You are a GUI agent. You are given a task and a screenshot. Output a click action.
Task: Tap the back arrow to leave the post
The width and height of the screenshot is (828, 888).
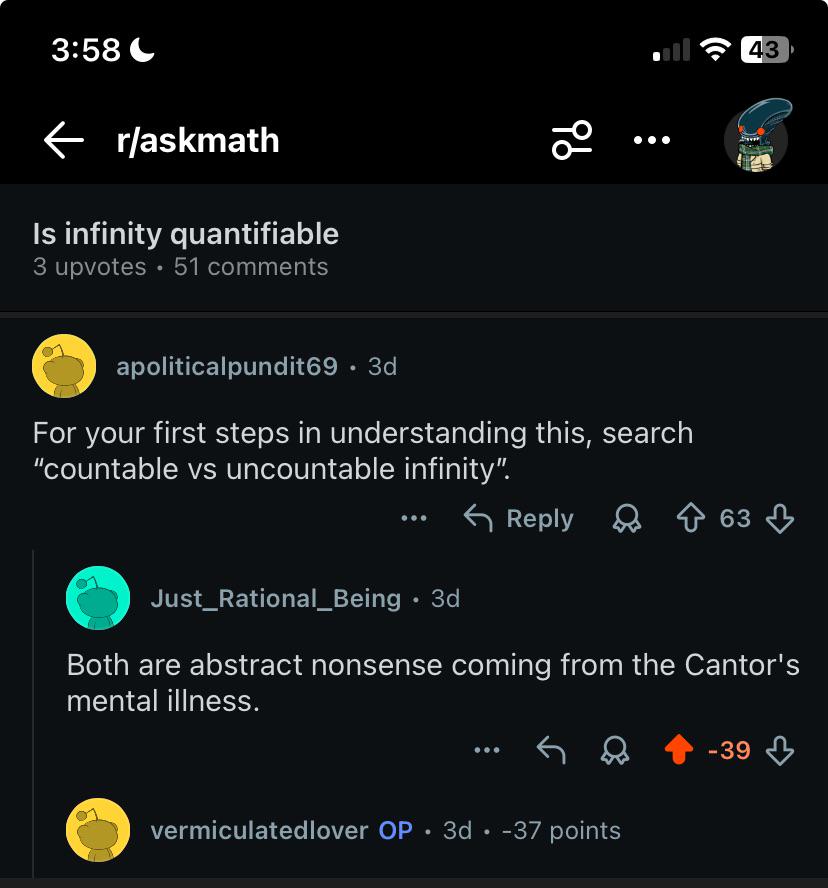62,140
